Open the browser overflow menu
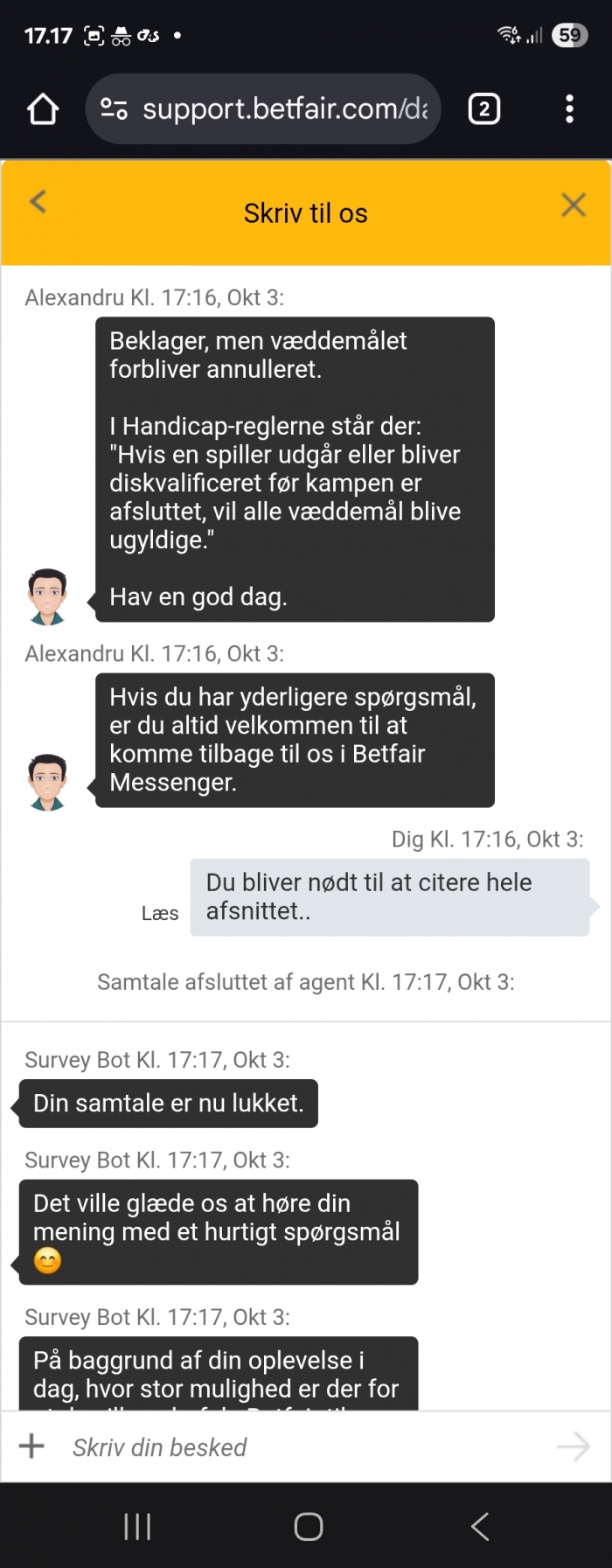 [569, 109]
